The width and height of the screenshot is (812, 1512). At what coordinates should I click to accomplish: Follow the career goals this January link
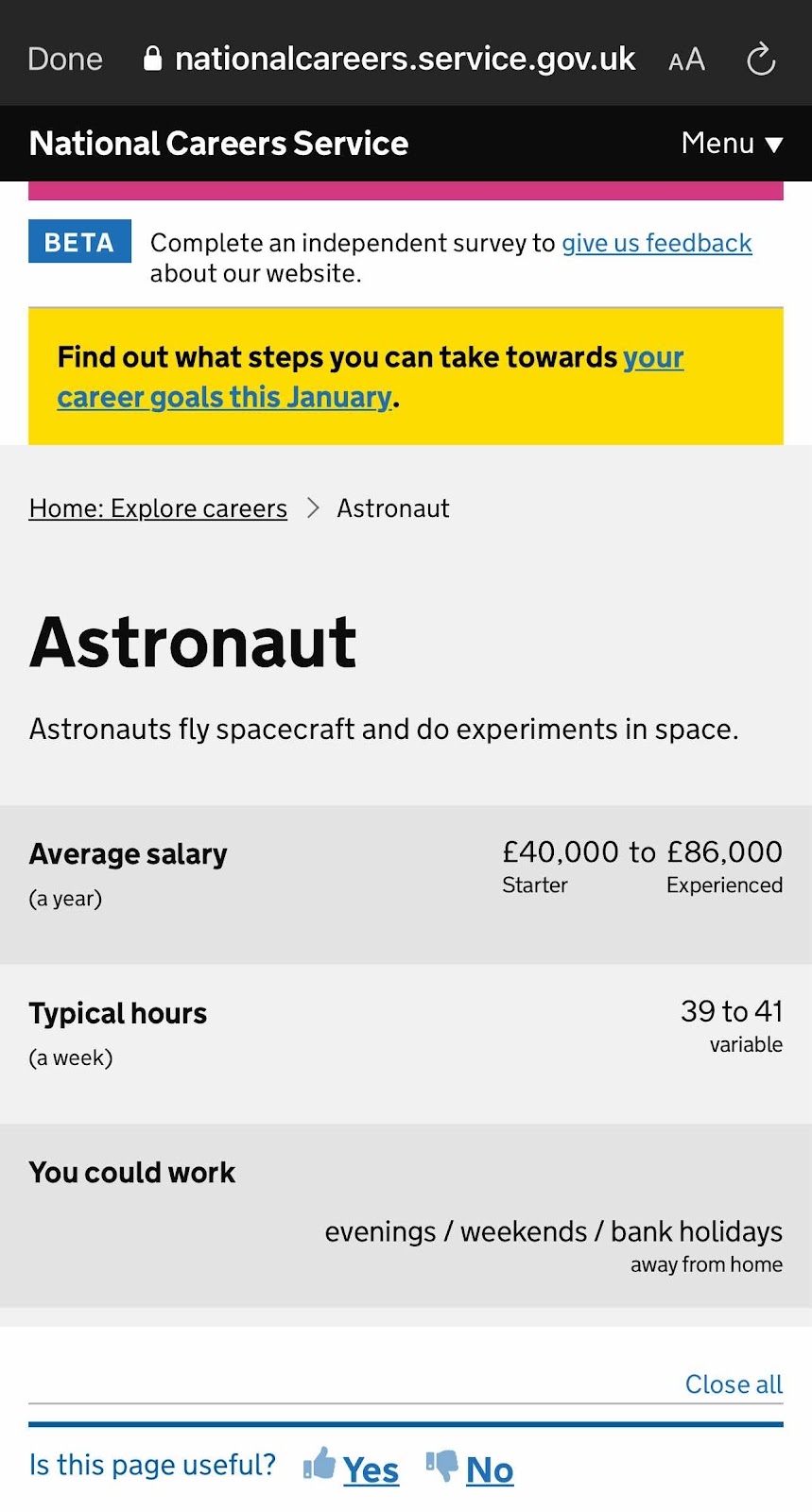[224, 397]
